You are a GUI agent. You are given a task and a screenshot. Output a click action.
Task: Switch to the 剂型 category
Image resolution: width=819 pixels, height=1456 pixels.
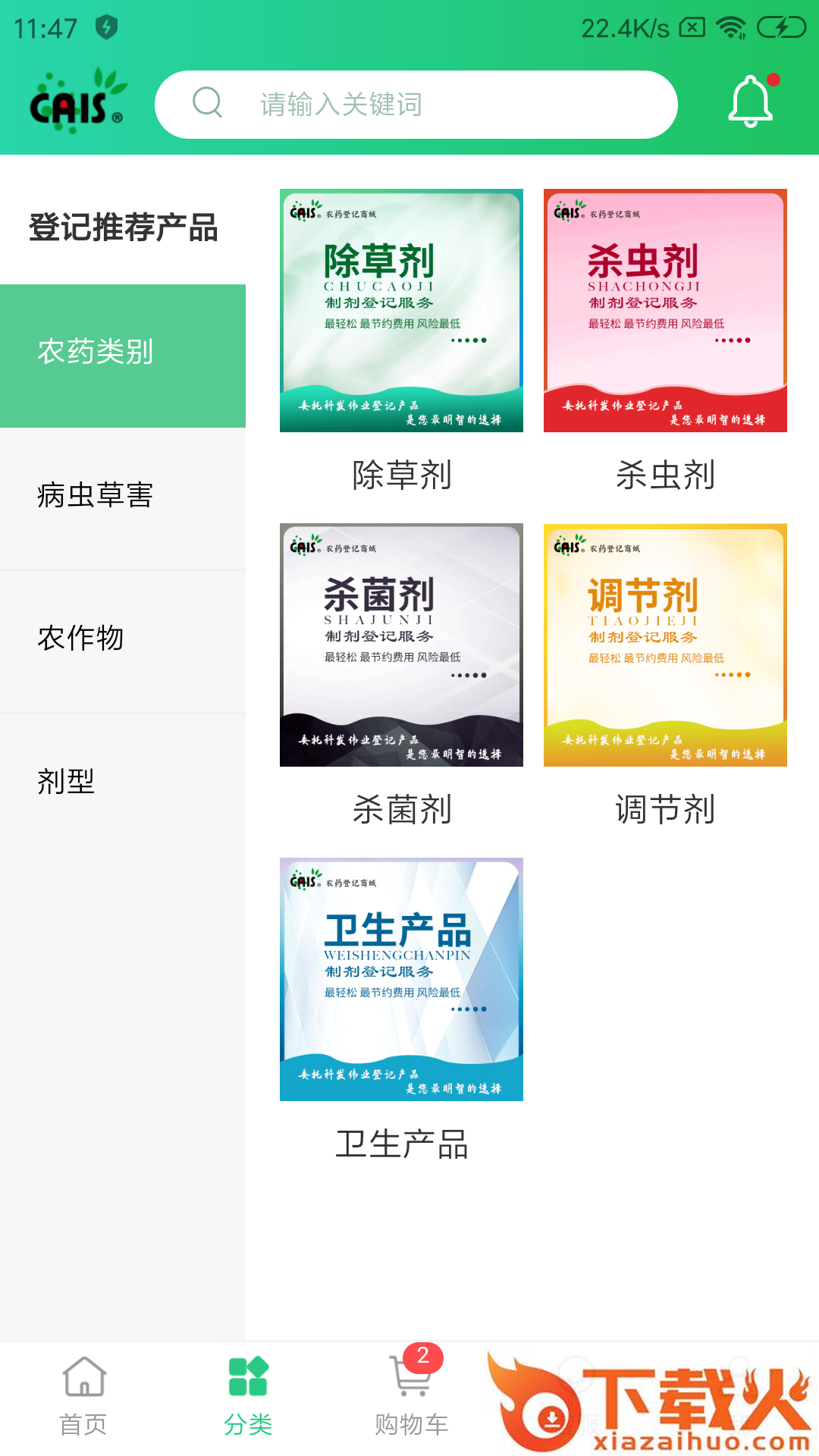click(x=123, y=782)
